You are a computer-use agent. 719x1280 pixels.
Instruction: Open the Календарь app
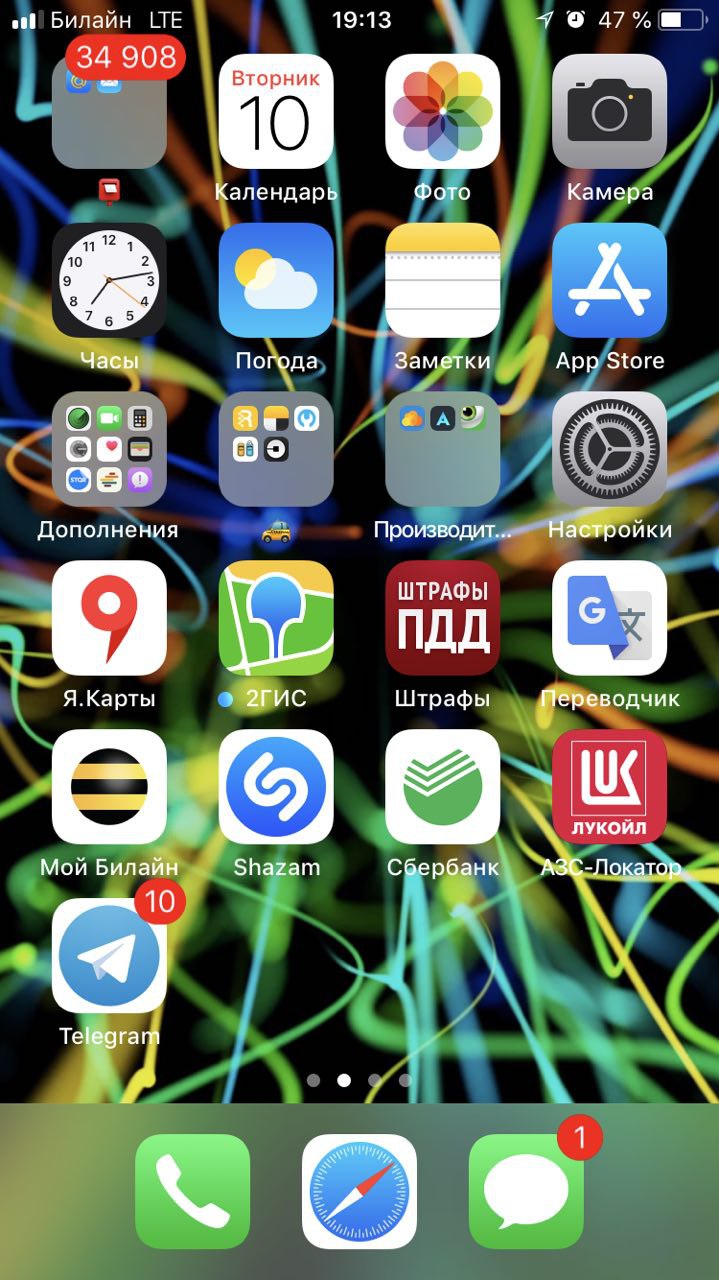[276, 111]
